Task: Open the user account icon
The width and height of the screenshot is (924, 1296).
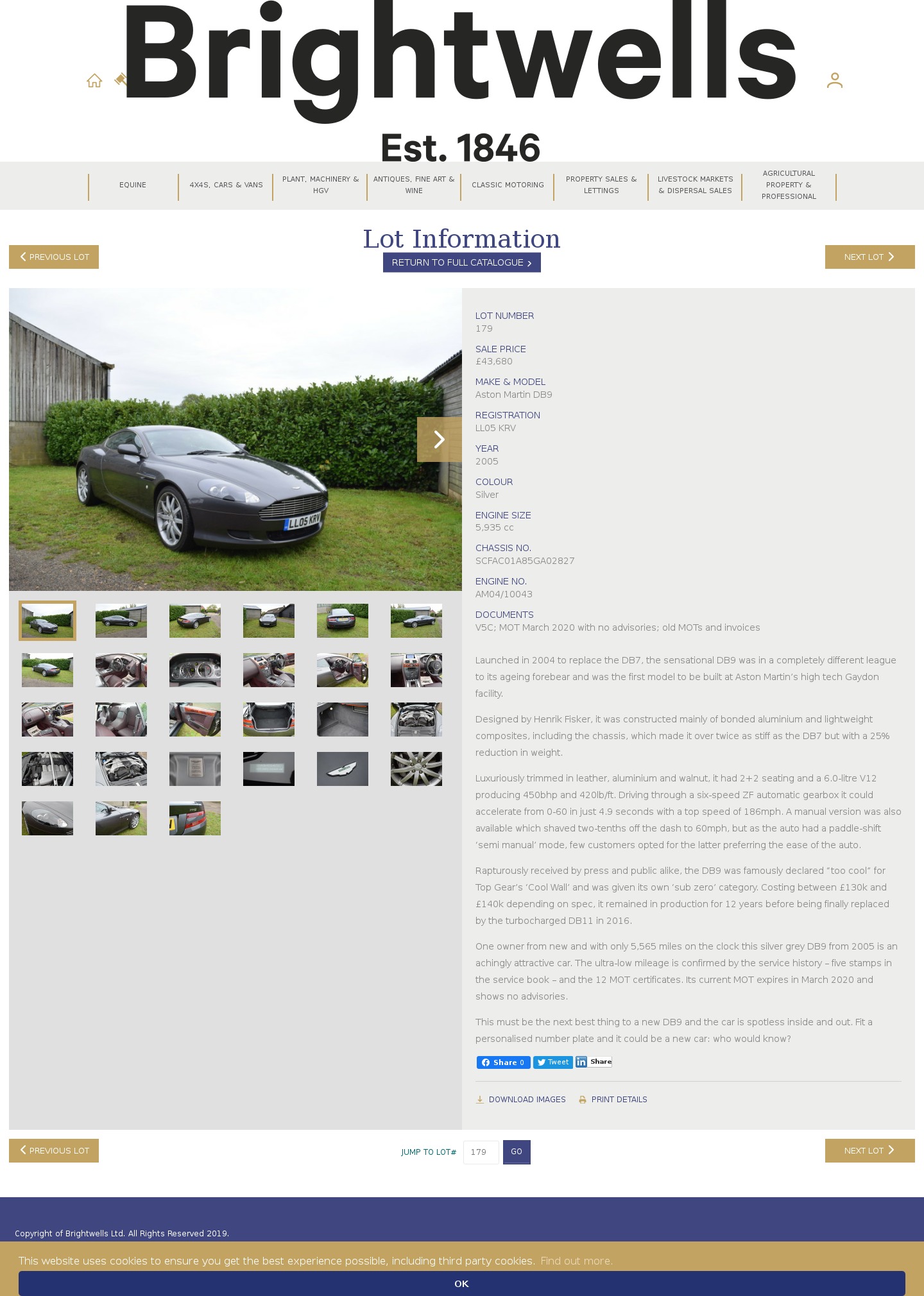Action: (x=834, y=80)
